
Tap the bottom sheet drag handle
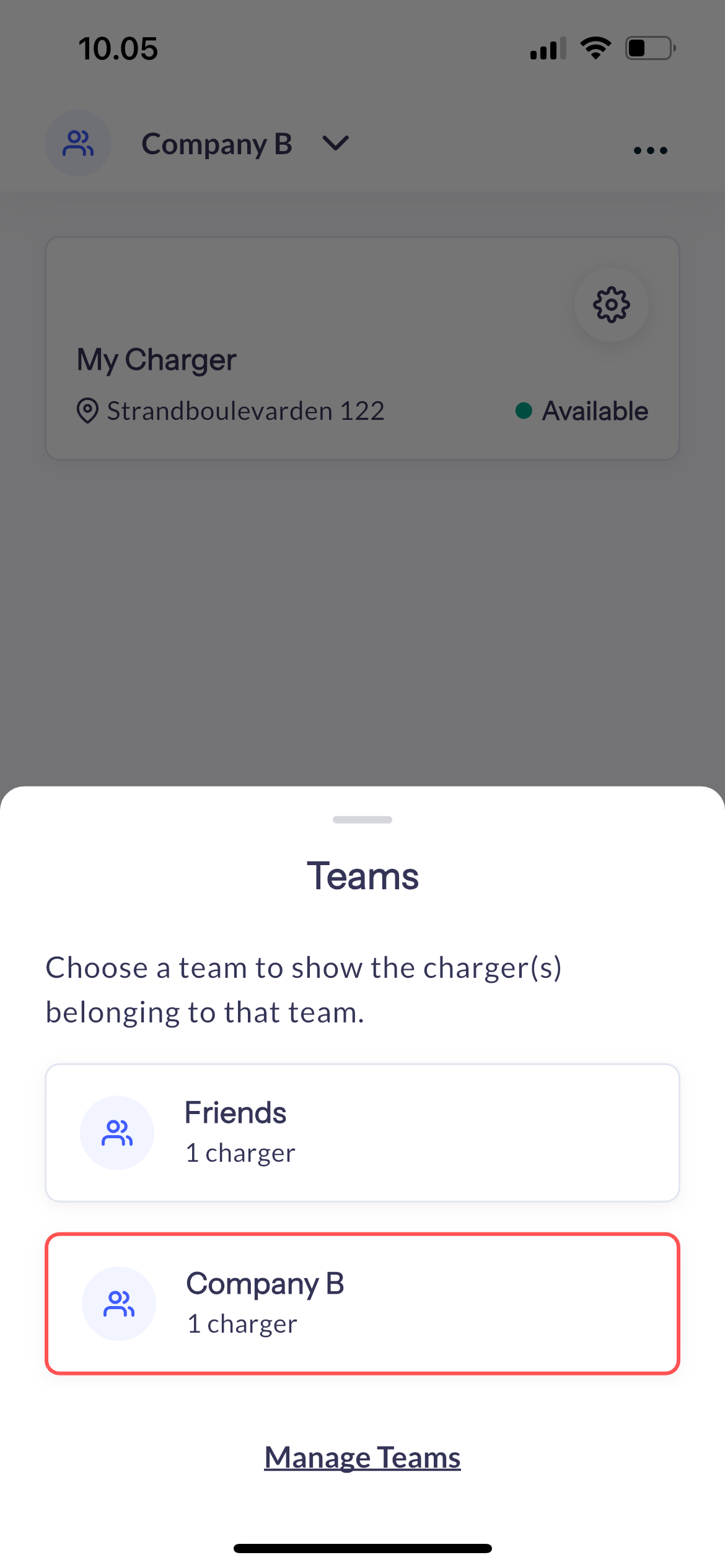(362, 819)
